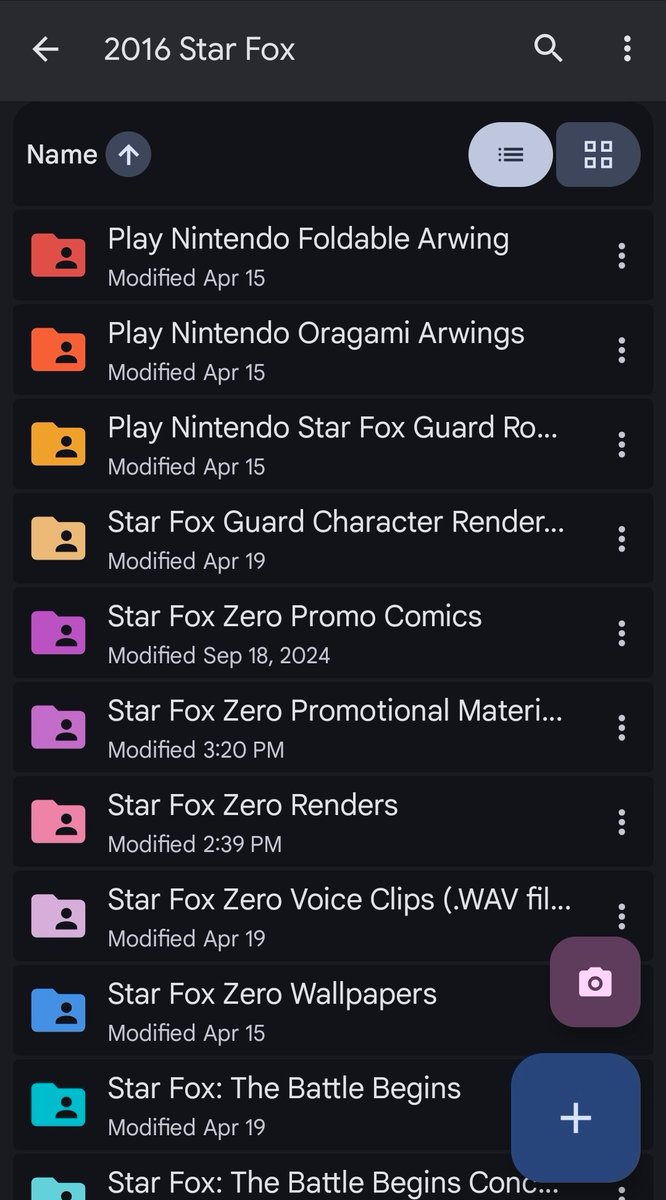
Task: Open options for Star Fox Zero Renders
Action: pos(621,821)
